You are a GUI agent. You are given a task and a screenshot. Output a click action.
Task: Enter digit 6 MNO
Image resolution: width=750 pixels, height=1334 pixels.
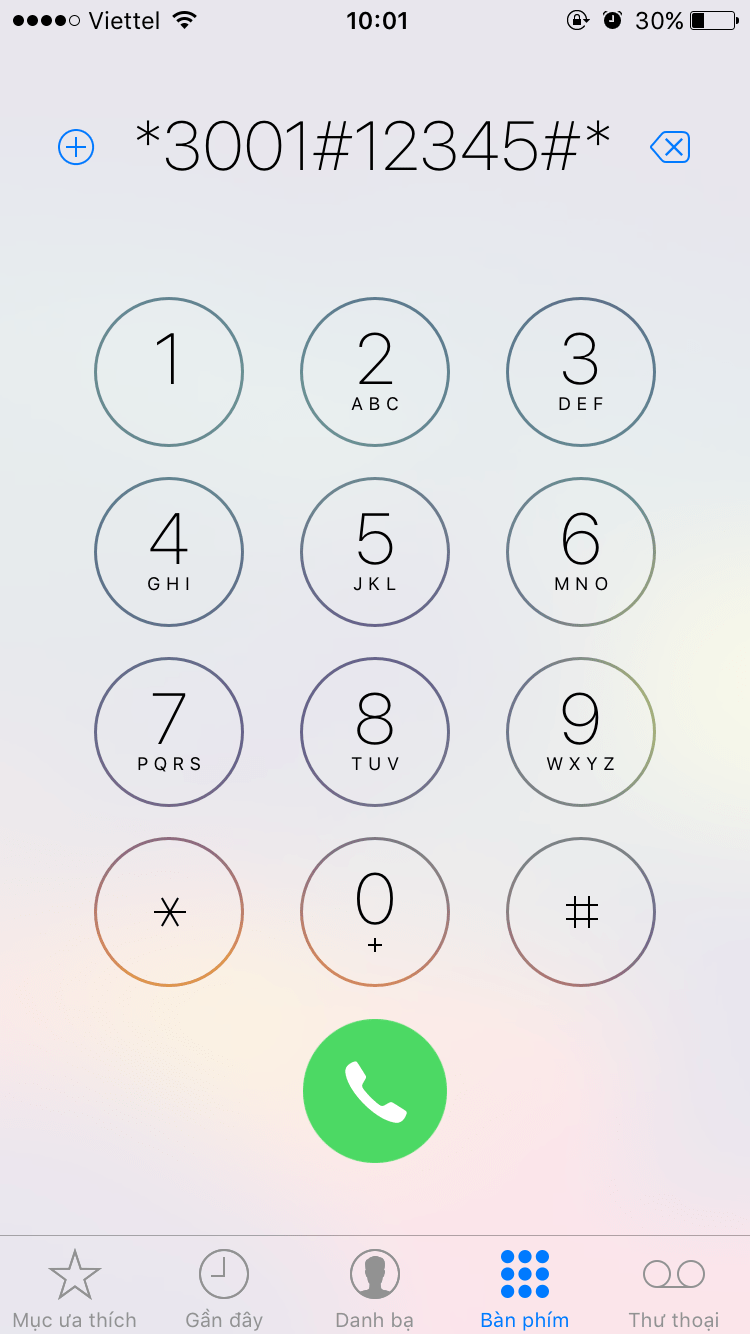coord(581,552)
